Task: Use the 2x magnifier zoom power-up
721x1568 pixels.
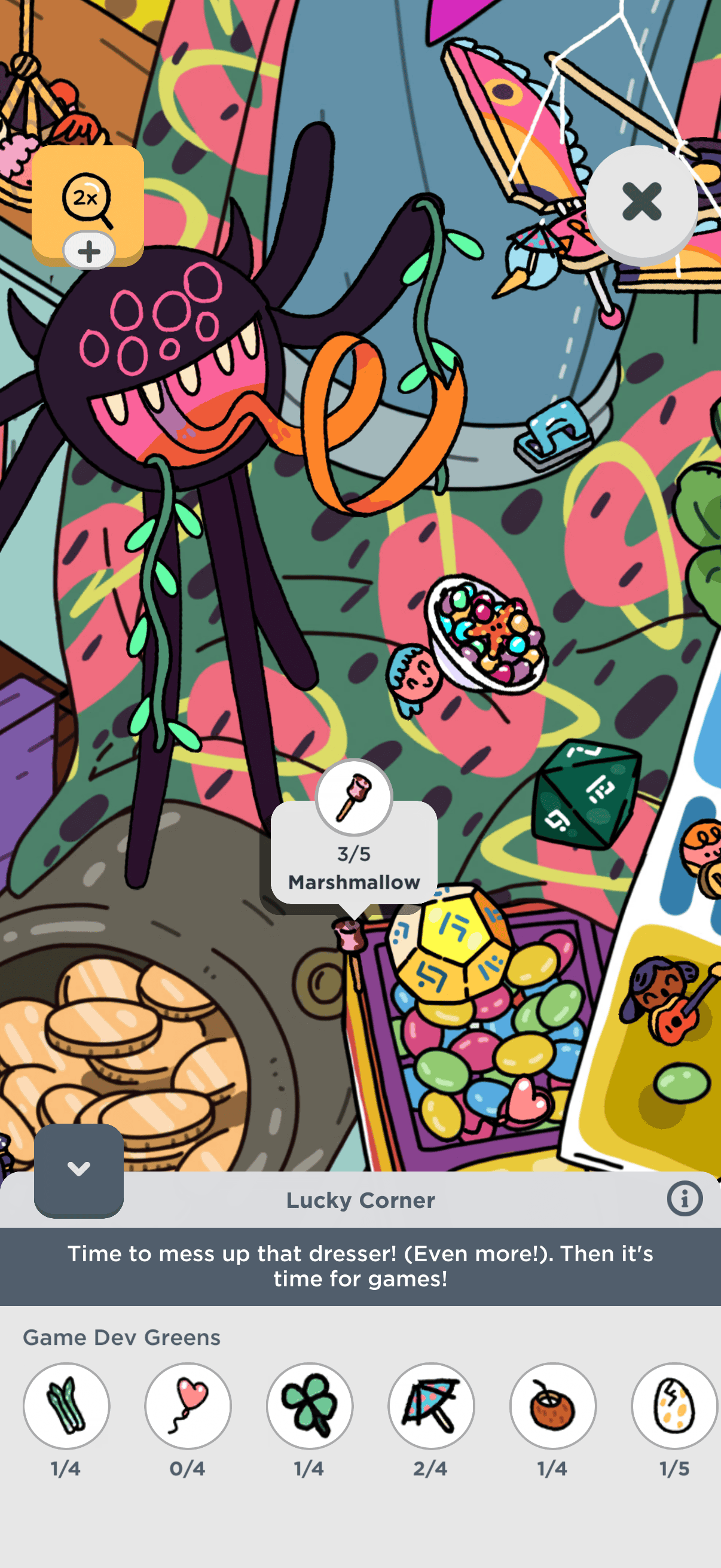Action: pos(87,202)
